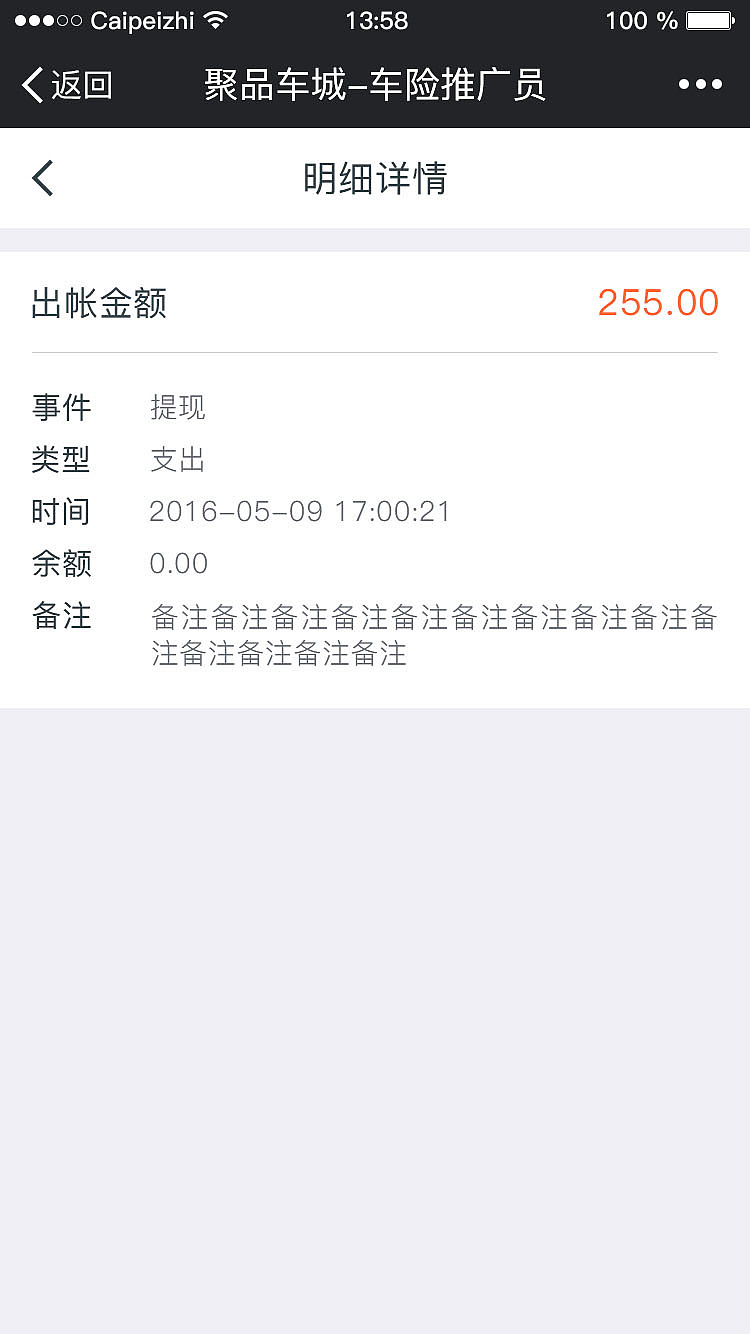Select the 支出 type value
The width and height of the screenshot is (750, 1334).
177,460
